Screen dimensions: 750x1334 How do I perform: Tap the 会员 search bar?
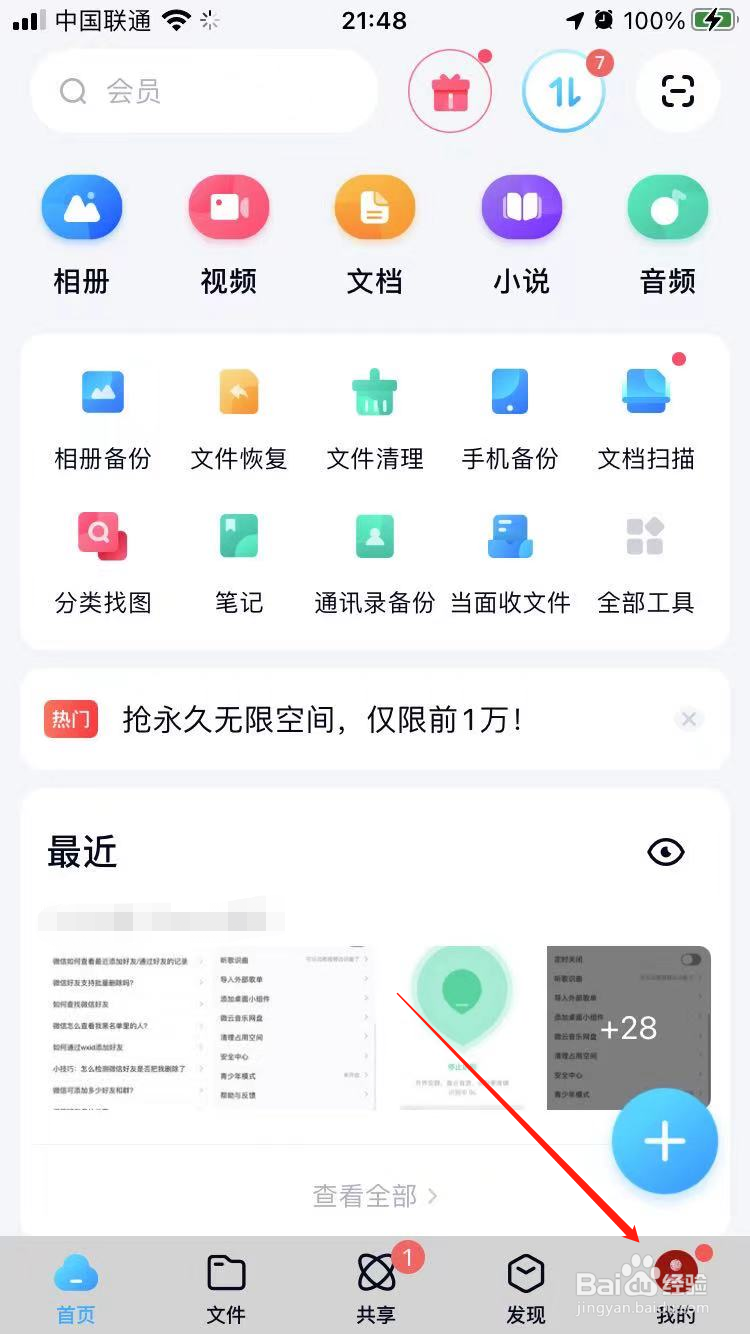pyautogui.click(x=204, y=91)
